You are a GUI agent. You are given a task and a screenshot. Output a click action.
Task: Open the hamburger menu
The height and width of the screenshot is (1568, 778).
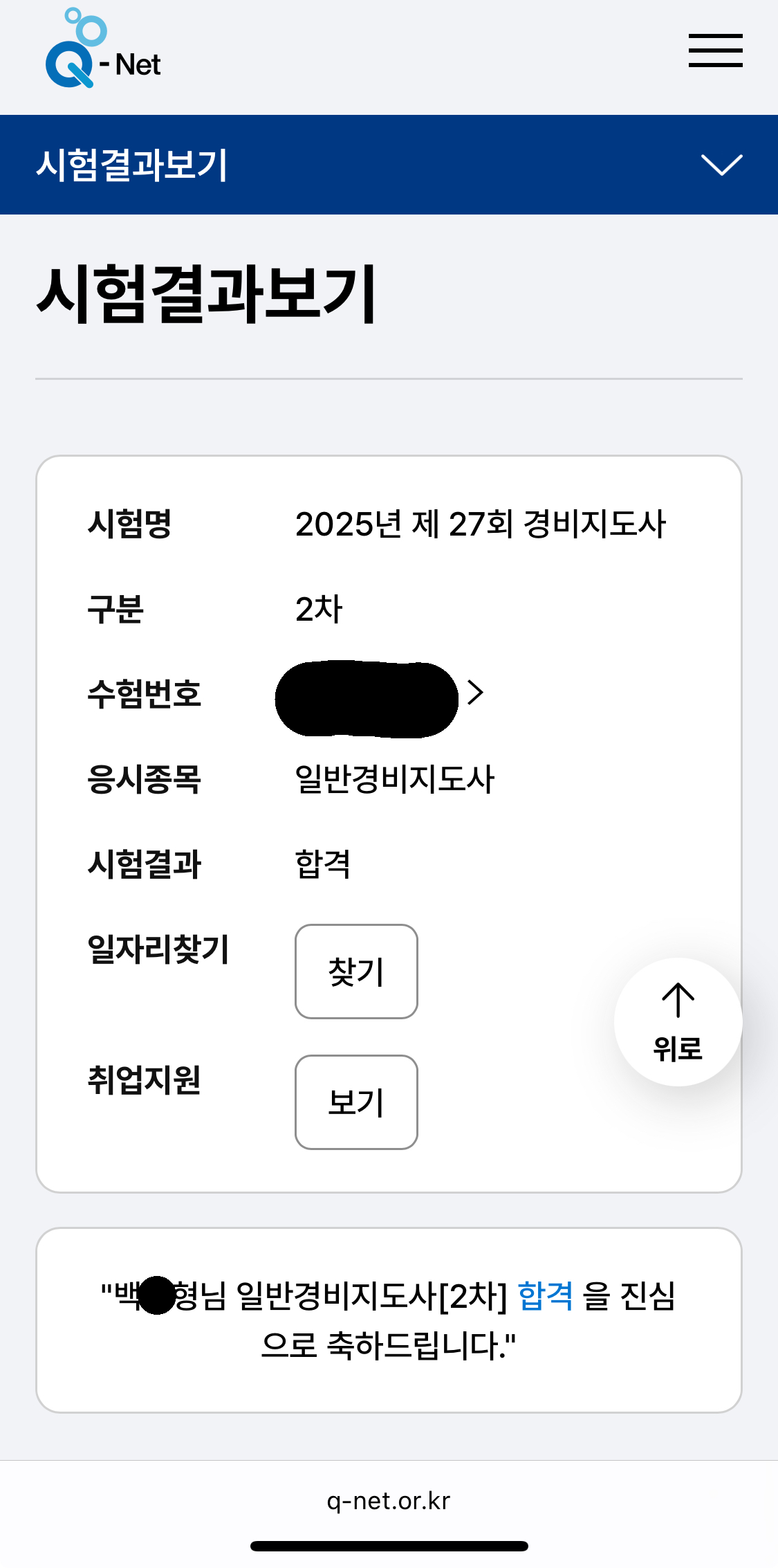715,51
